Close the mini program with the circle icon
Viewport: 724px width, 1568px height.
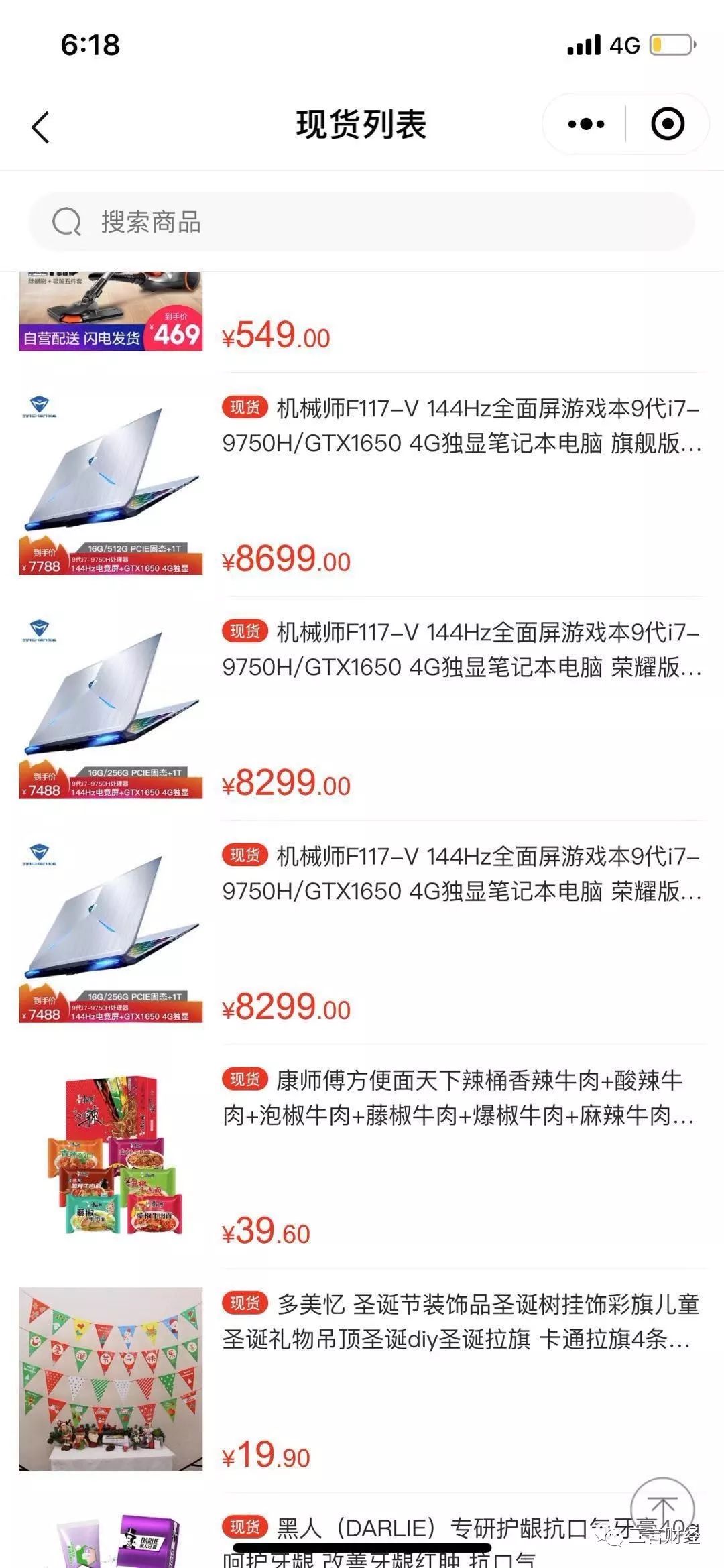pos(667,124)
